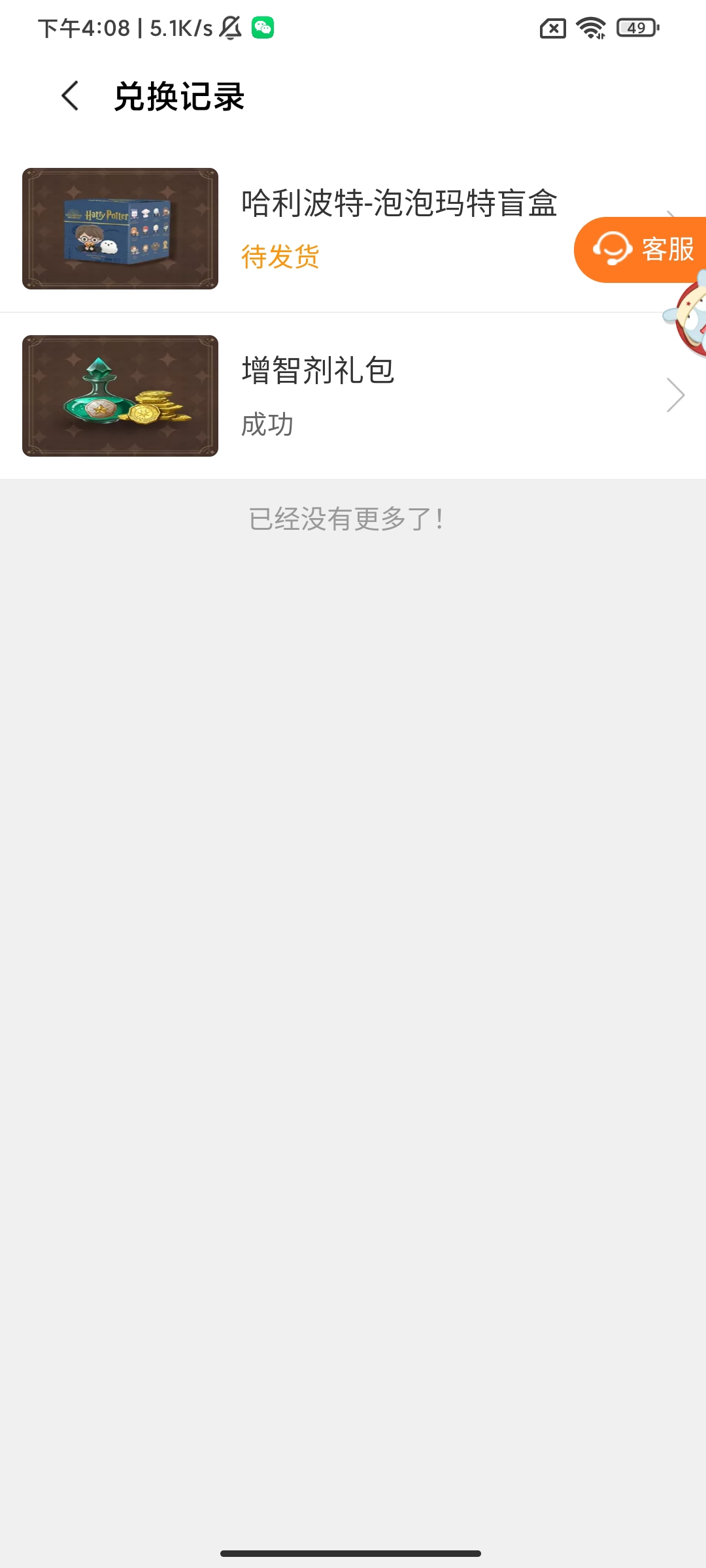This screenshot has height=1568, width=706.
Task: Tap the 已经没有更多了 list footer message
Action: pos(345,519)
